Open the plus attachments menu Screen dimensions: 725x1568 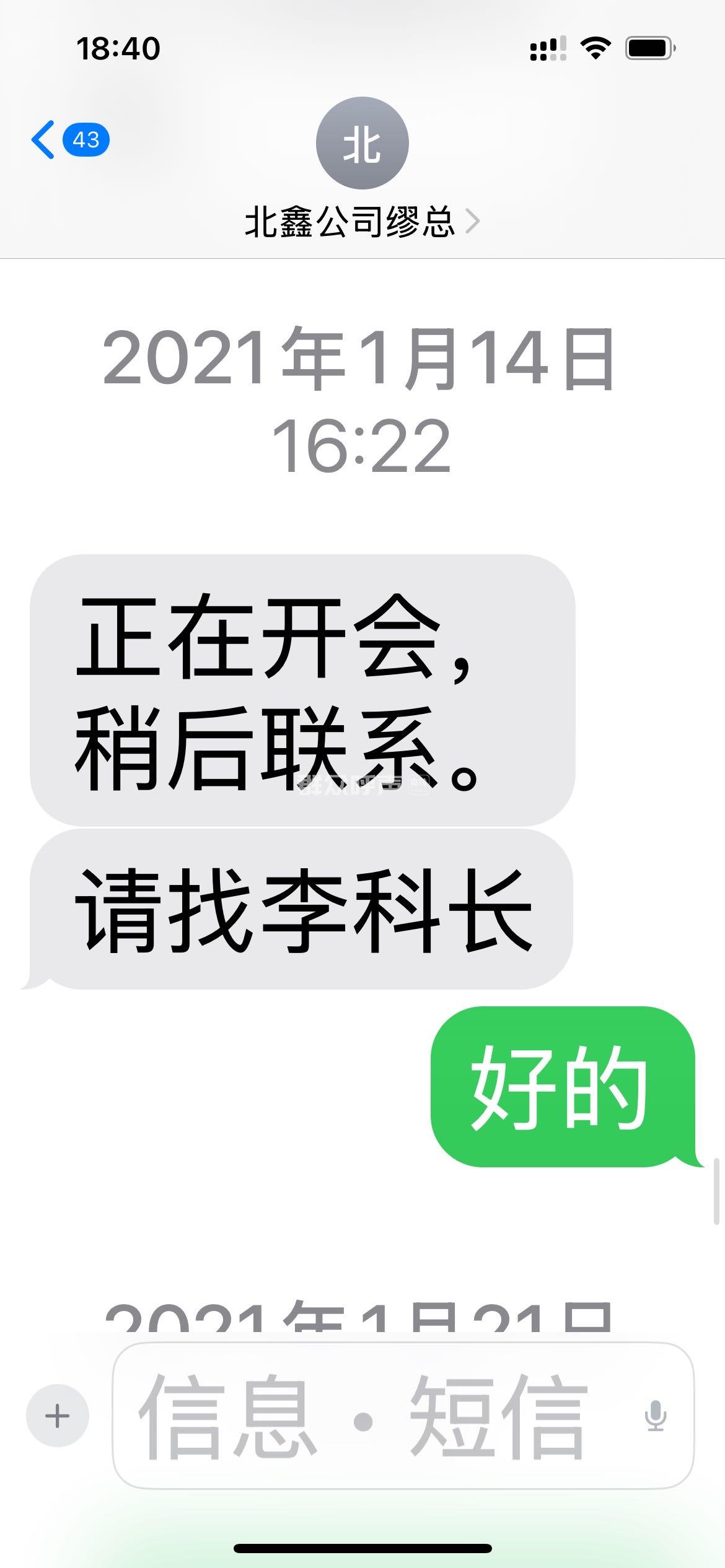58,1416
